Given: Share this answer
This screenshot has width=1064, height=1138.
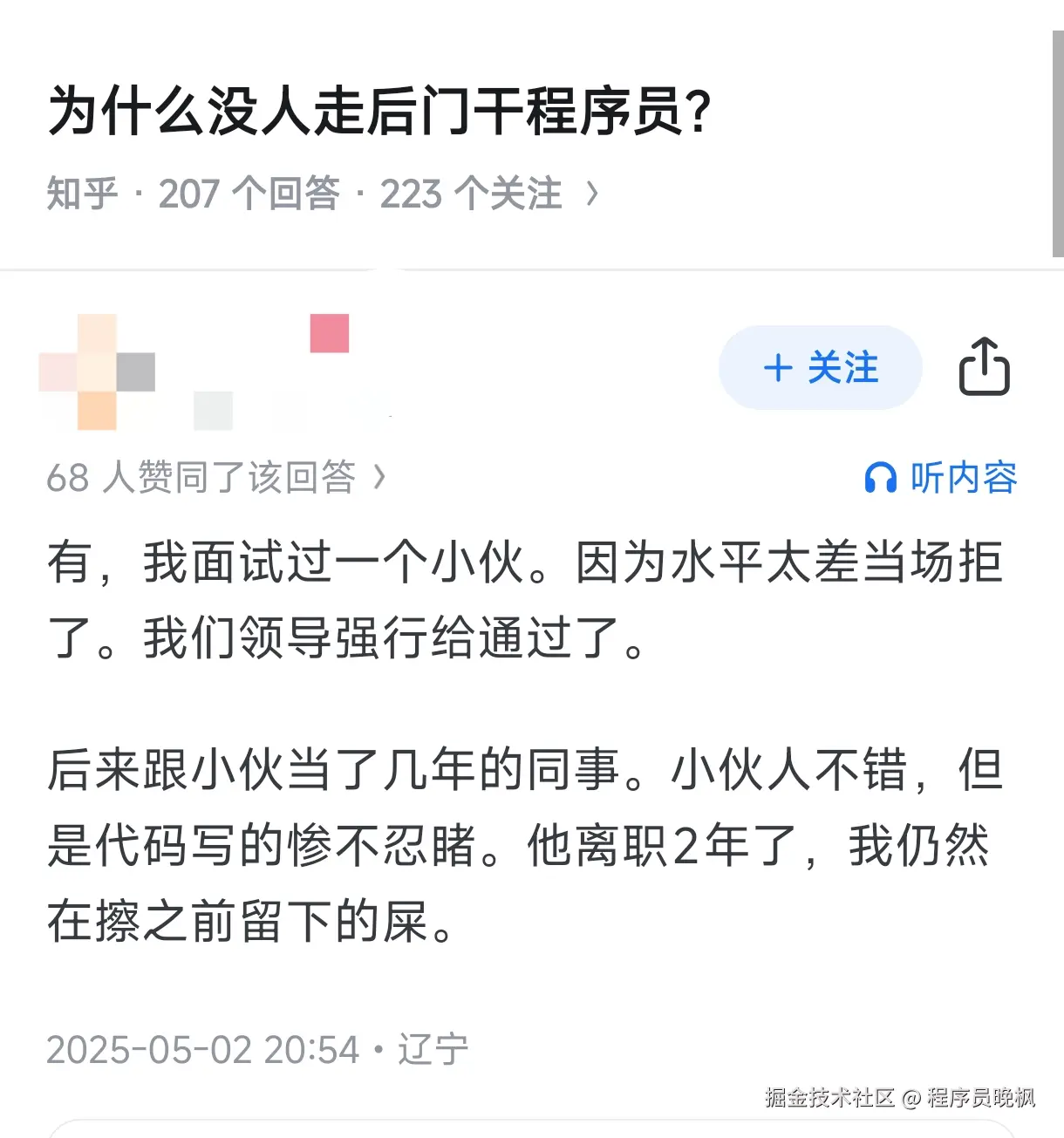Looking at the screenshot, I should point(984,367).
